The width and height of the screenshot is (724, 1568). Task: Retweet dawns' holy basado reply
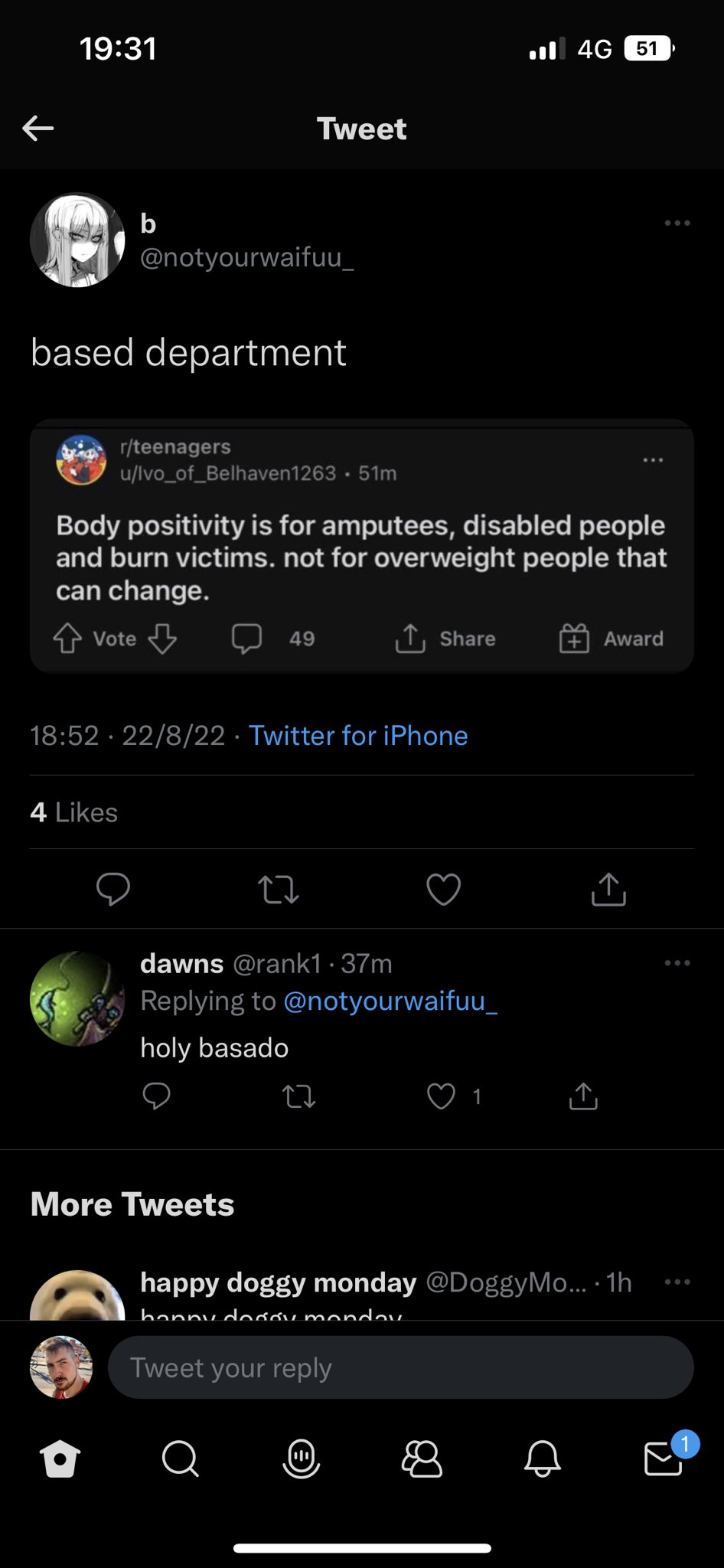tap(298, 1097)
